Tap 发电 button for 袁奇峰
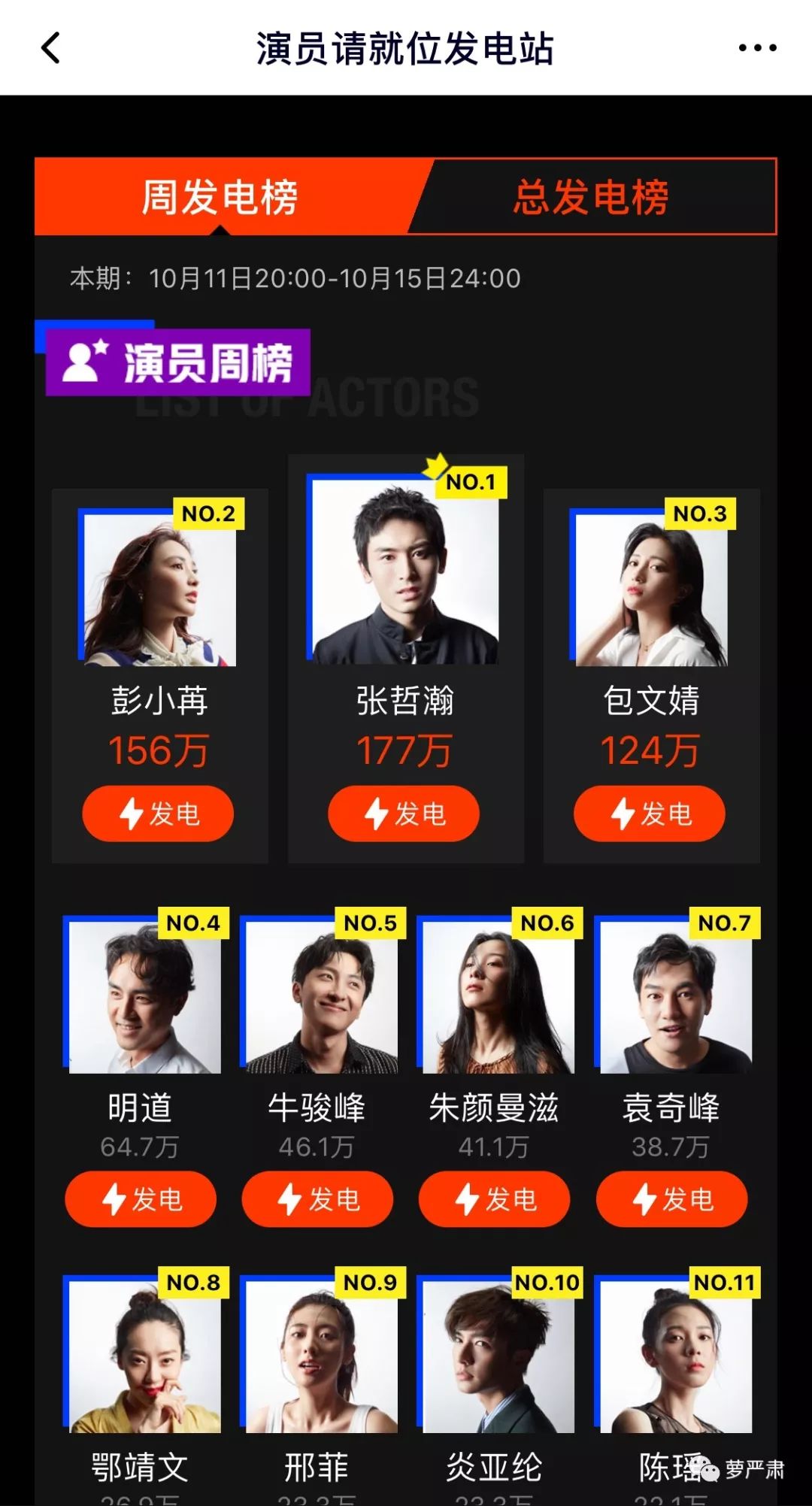 (x=672, y=1198)
